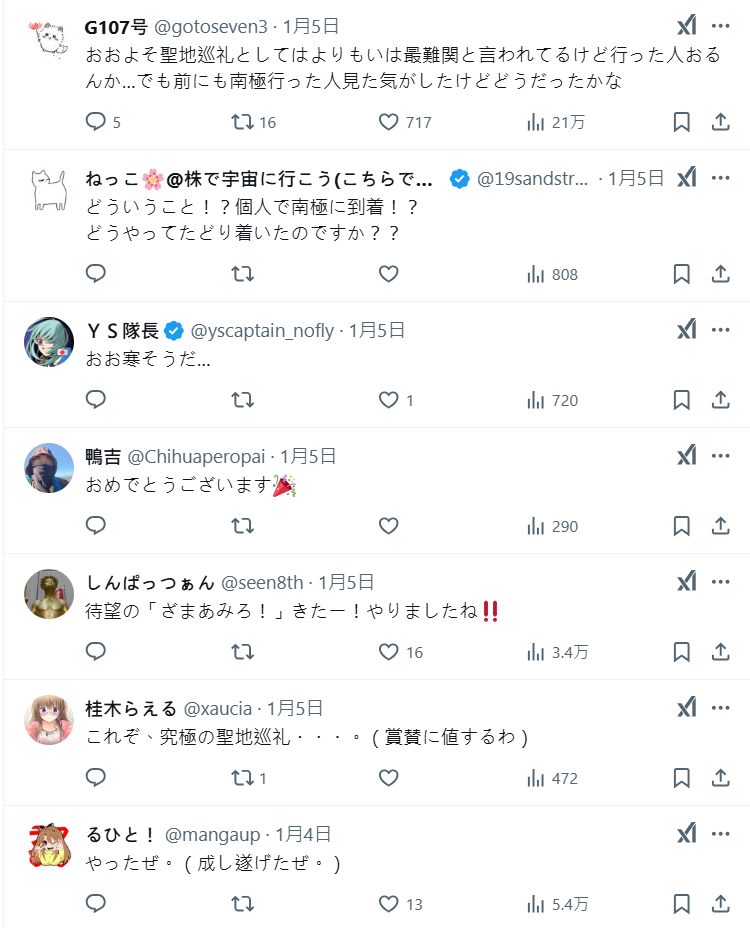
Task: Repost 桂木らえる's reply
Action: tap(242, 778)
